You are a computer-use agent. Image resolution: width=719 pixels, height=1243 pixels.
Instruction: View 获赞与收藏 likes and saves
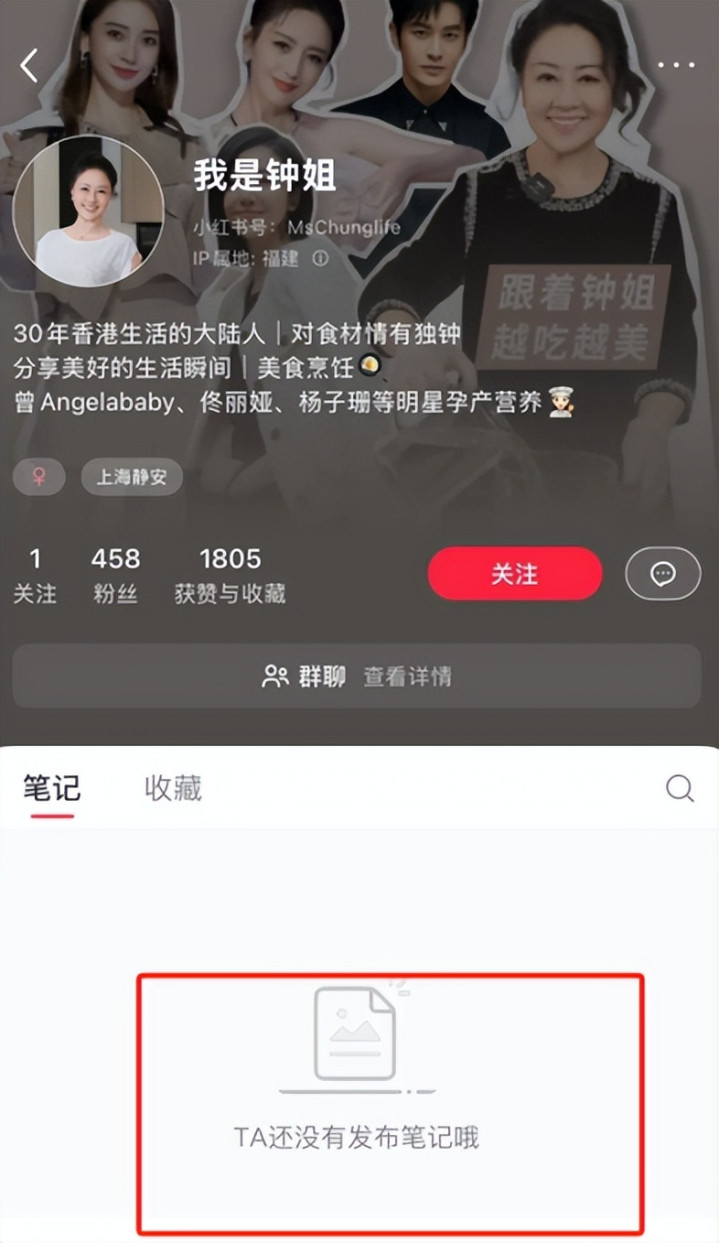point(230,575)
